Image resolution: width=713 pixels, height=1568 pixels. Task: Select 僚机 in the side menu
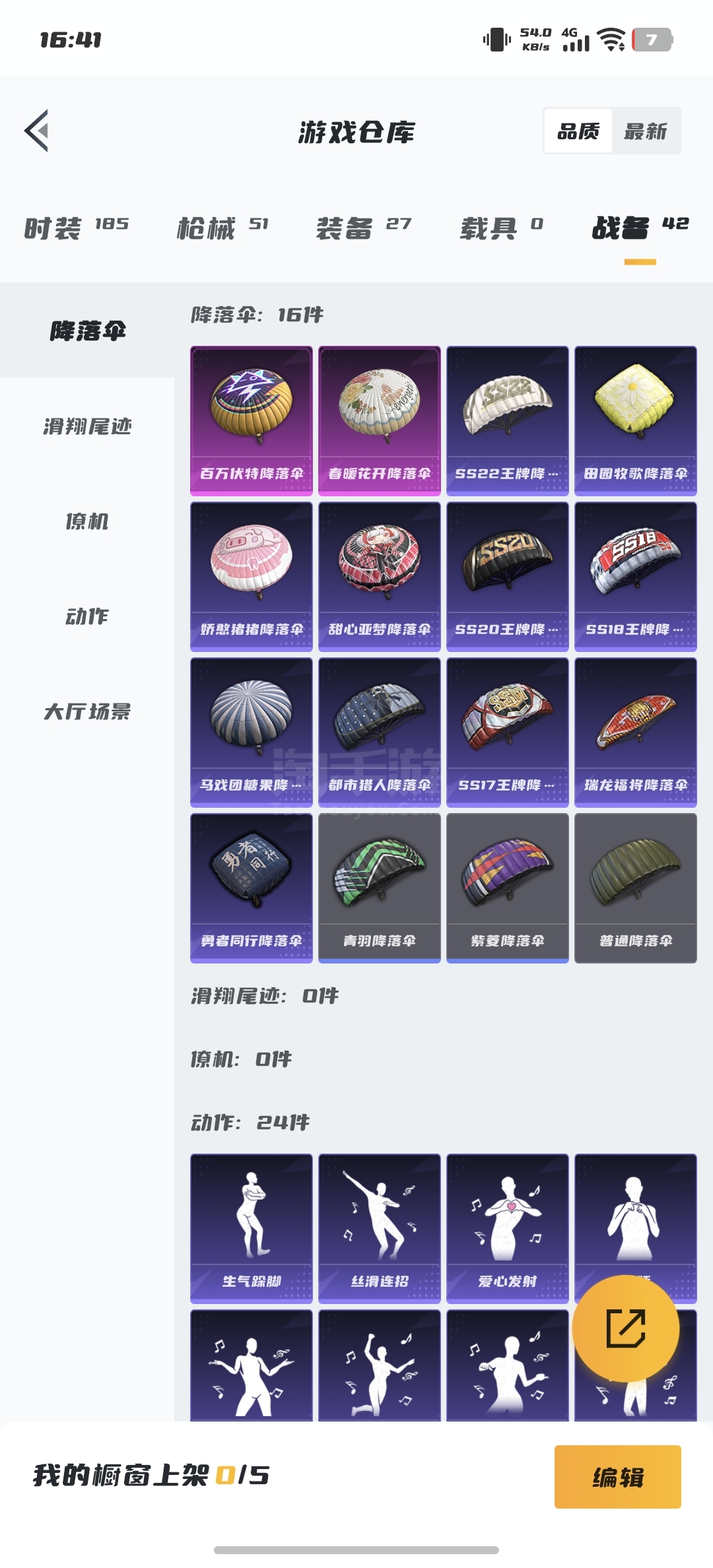click(87, 521)
